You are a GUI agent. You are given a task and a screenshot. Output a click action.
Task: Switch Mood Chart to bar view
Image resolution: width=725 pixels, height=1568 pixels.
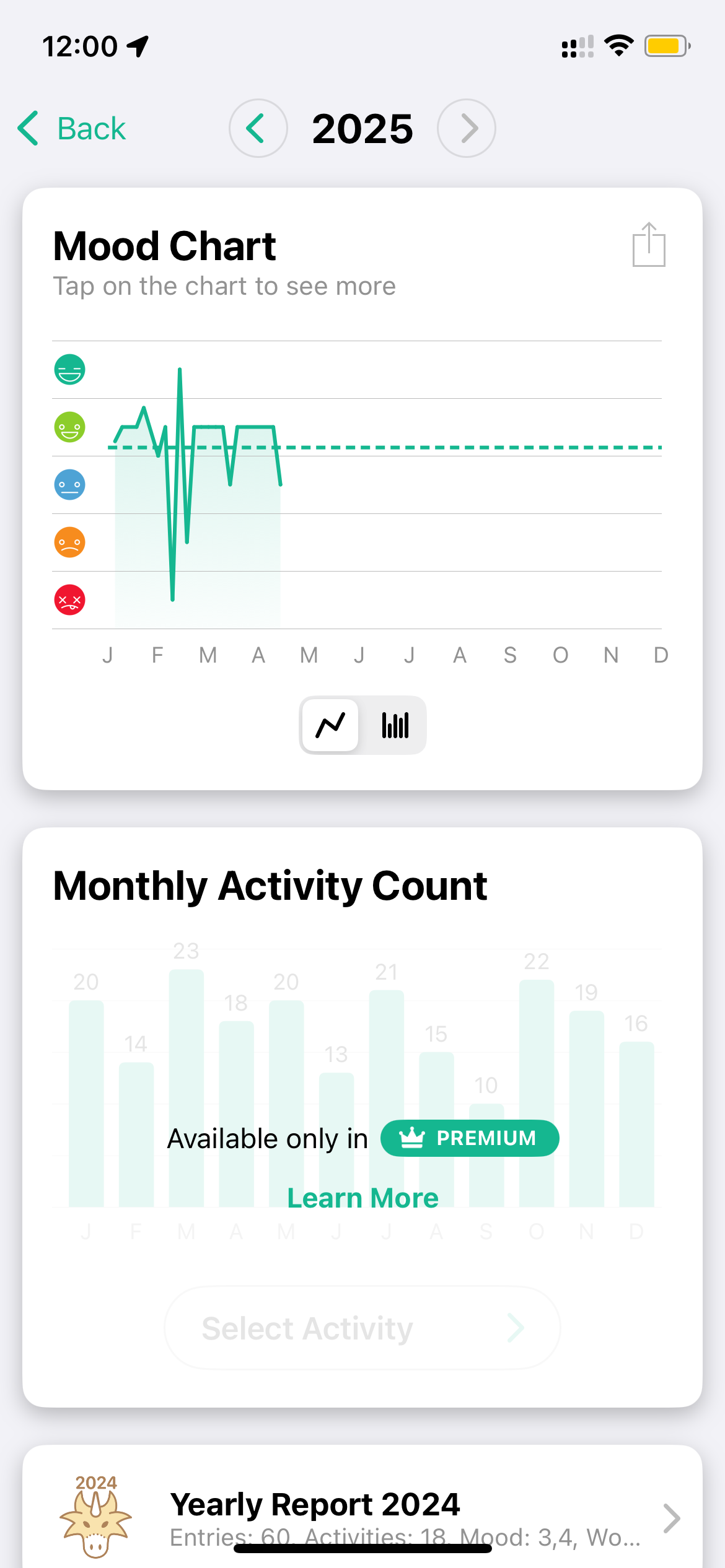[x=395, y=725]
